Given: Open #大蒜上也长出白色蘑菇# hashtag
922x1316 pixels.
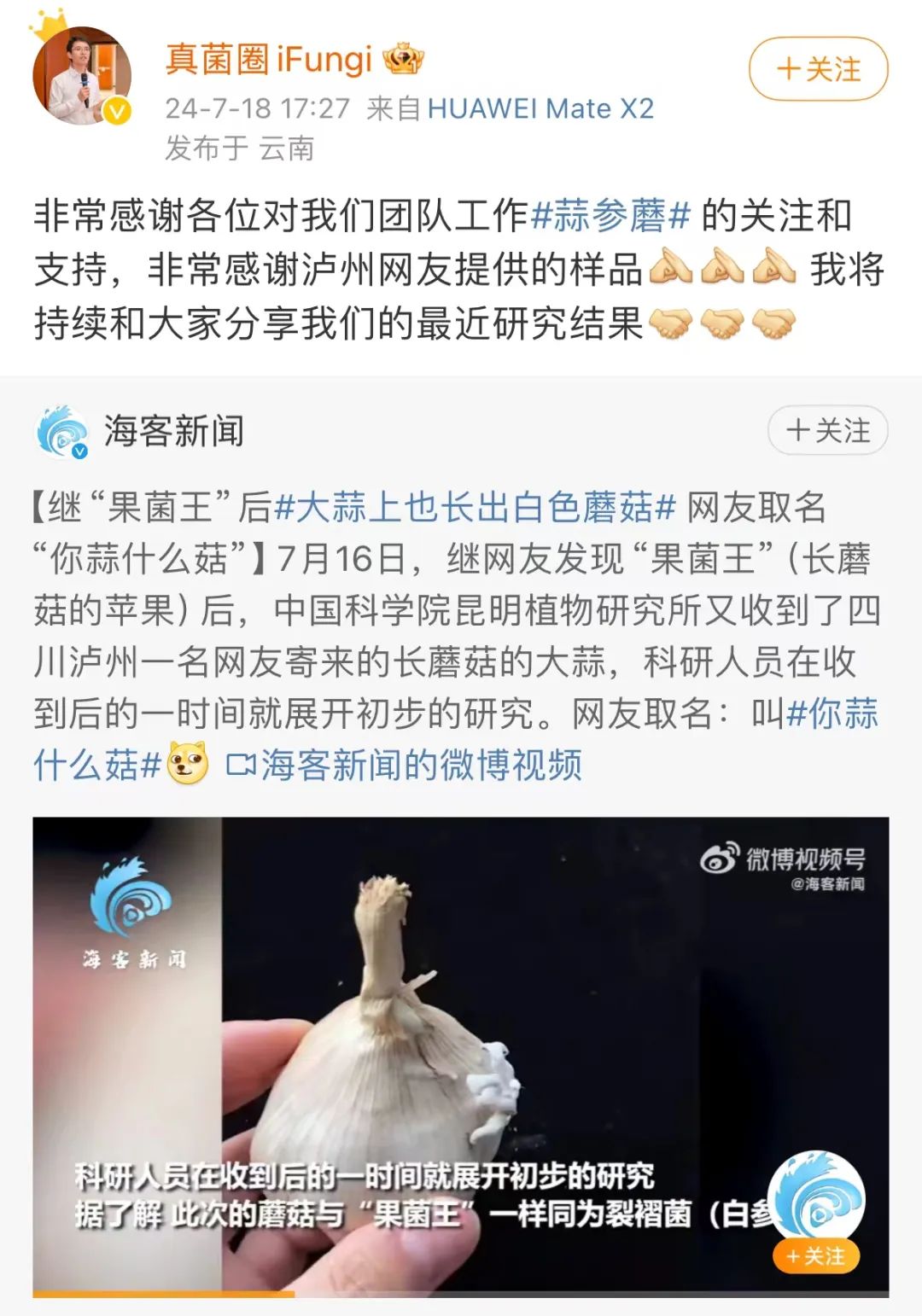Looking at the screenshot, I should (476, 507).
